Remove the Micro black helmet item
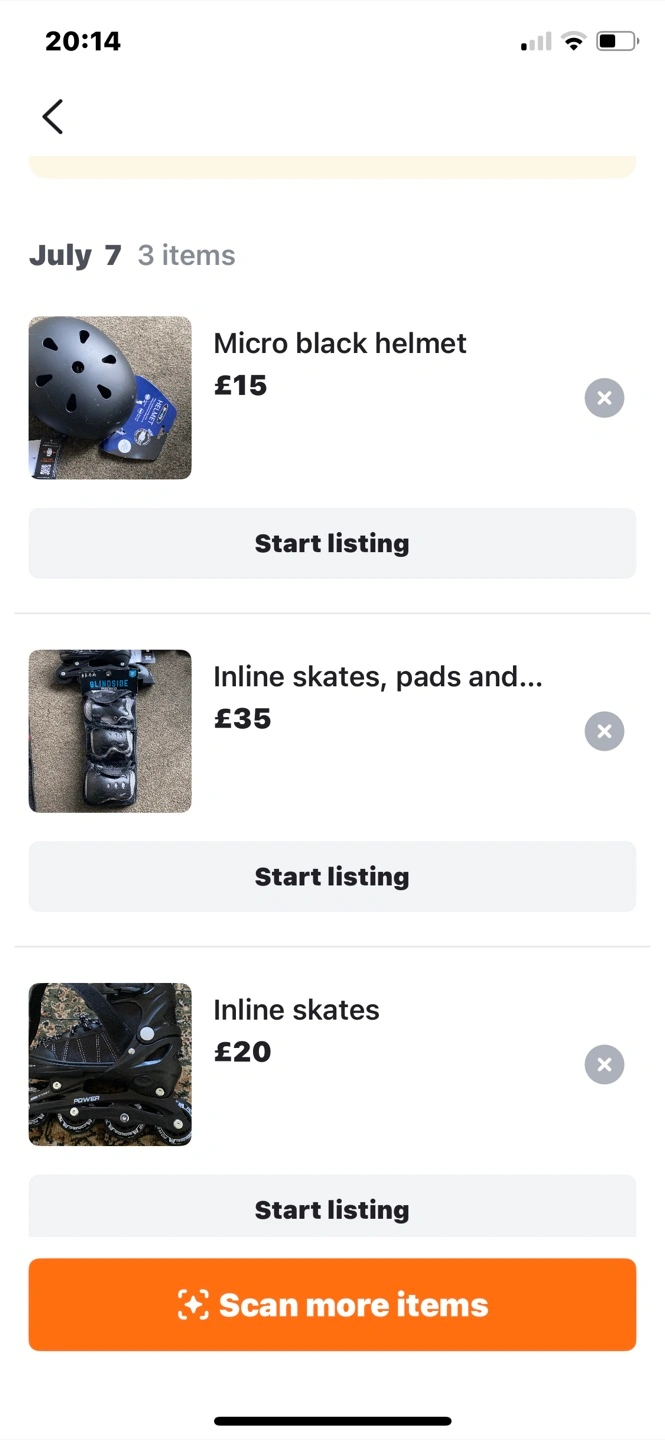Image resolution: width=665 pixels, height=1440 pixels. pos(604,398)
